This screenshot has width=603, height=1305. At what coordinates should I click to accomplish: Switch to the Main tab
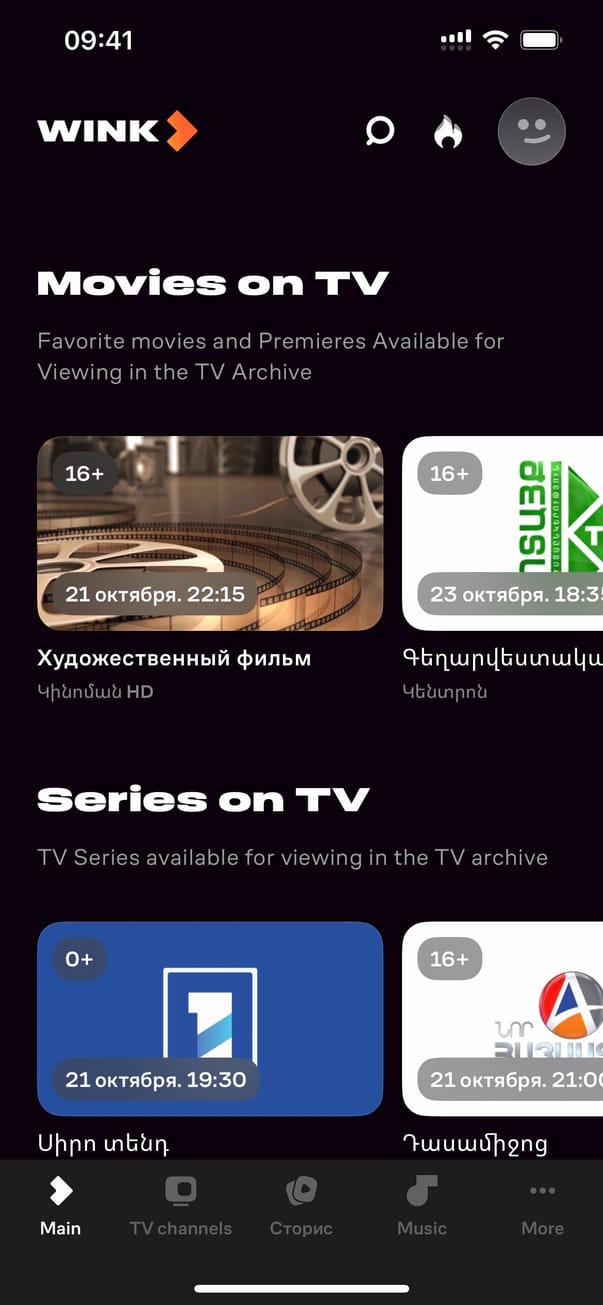click(60, 1206)
